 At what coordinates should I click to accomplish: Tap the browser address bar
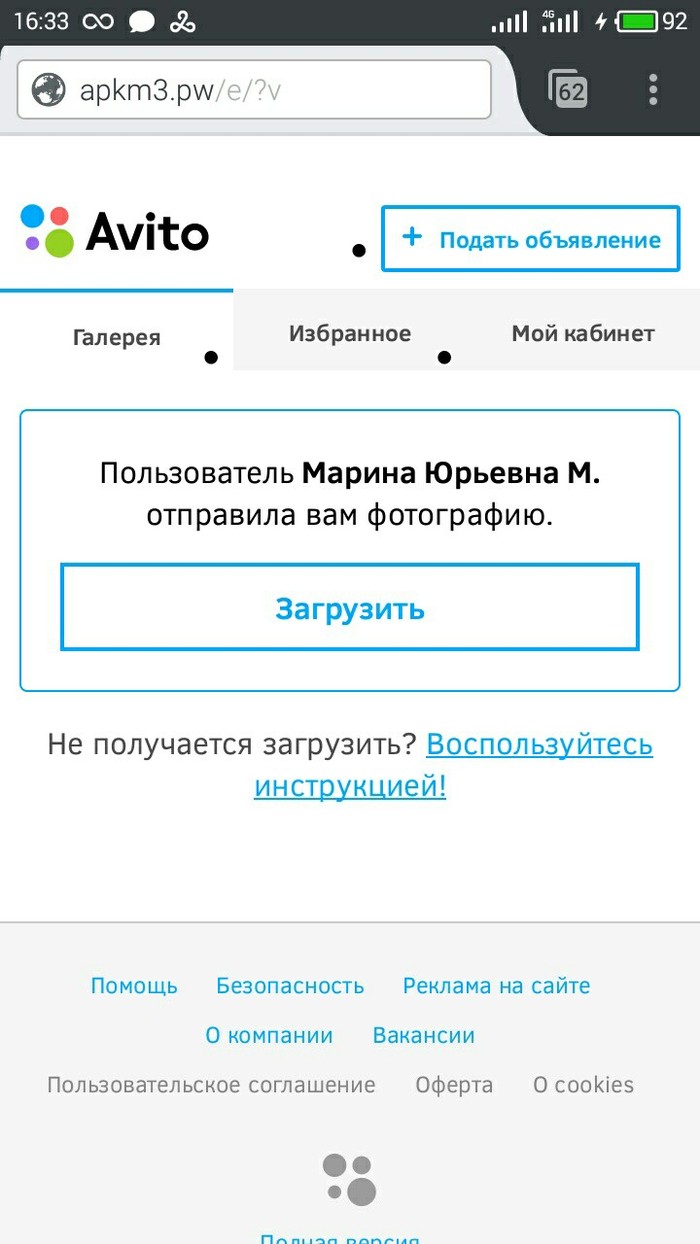[x=254, y=91]
